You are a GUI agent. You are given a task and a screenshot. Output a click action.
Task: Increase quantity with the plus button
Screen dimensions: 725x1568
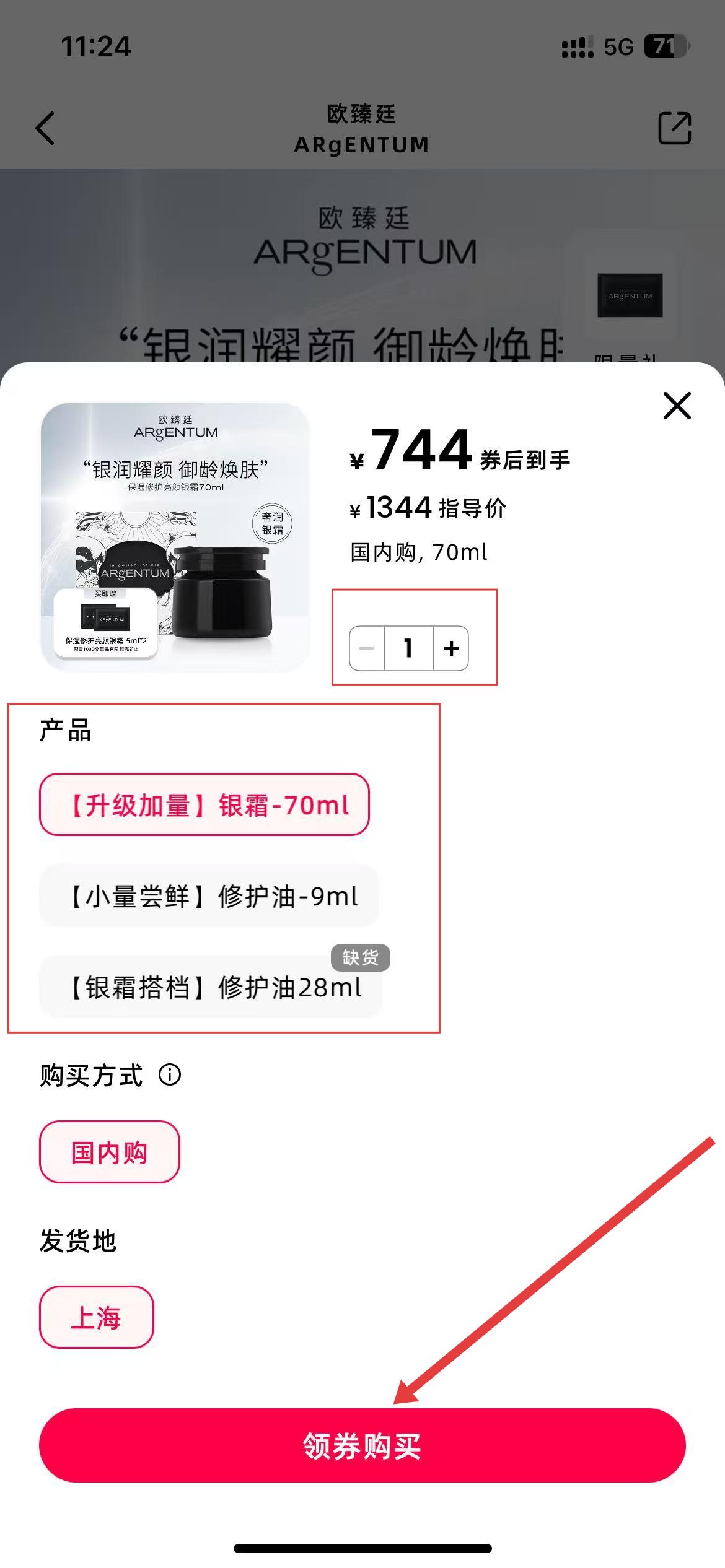click(451, 648)
